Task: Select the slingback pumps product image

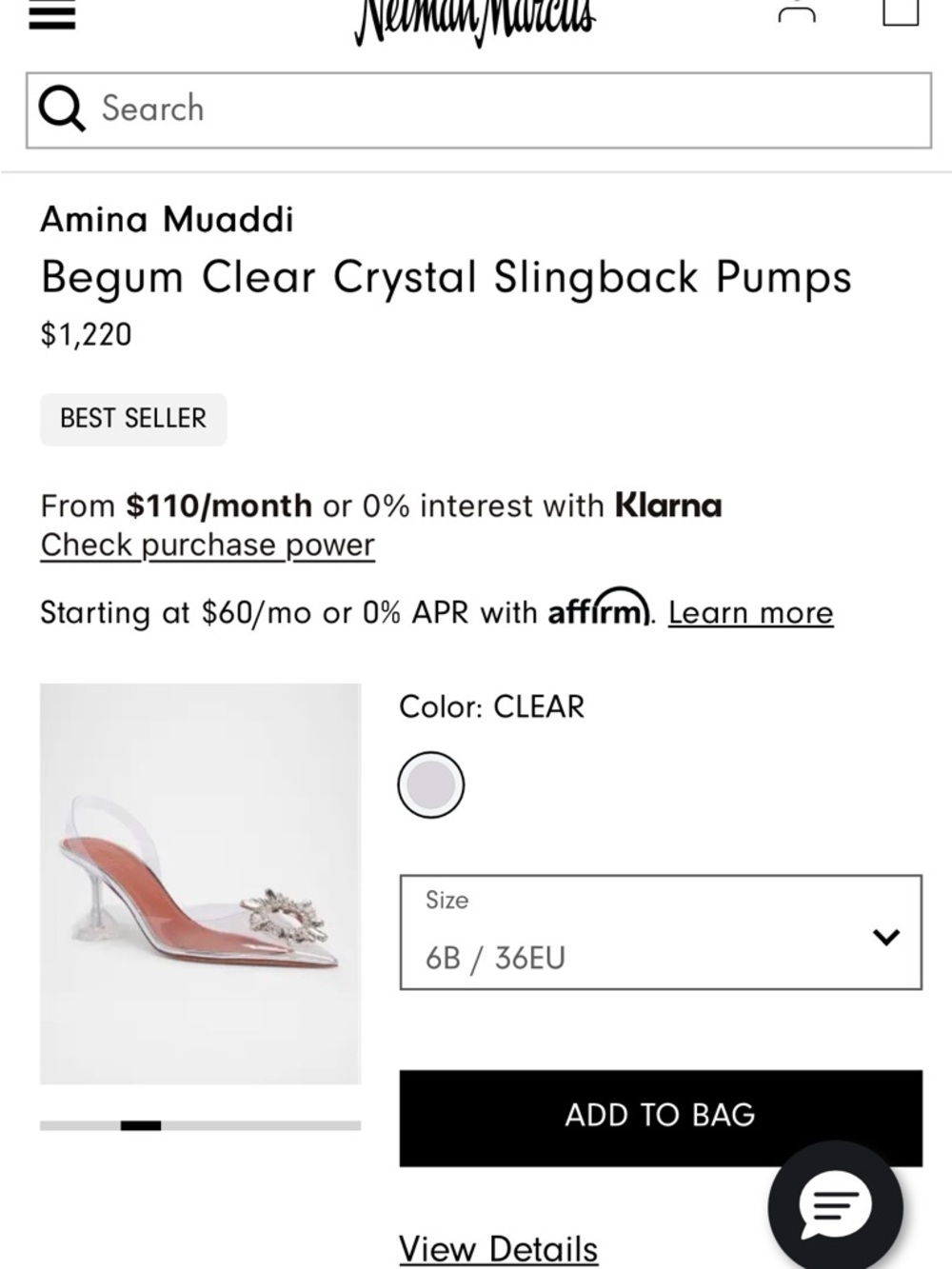Action: pyautogui.click(x=203, y=883)
